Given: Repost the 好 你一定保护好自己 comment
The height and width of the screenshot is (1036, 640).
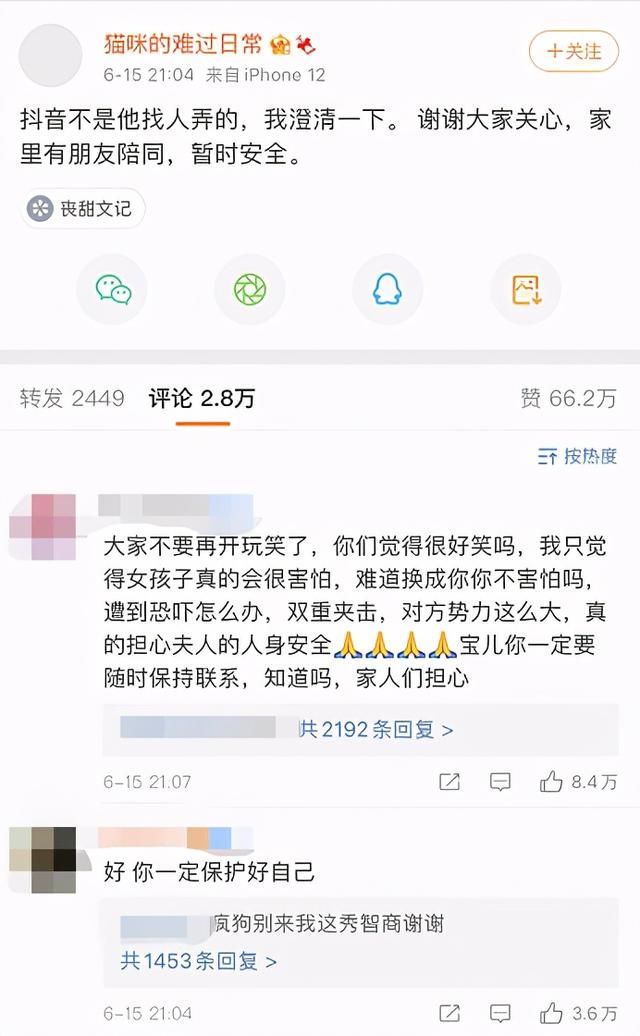Looking at the screenshot, I should [449, 1013].
